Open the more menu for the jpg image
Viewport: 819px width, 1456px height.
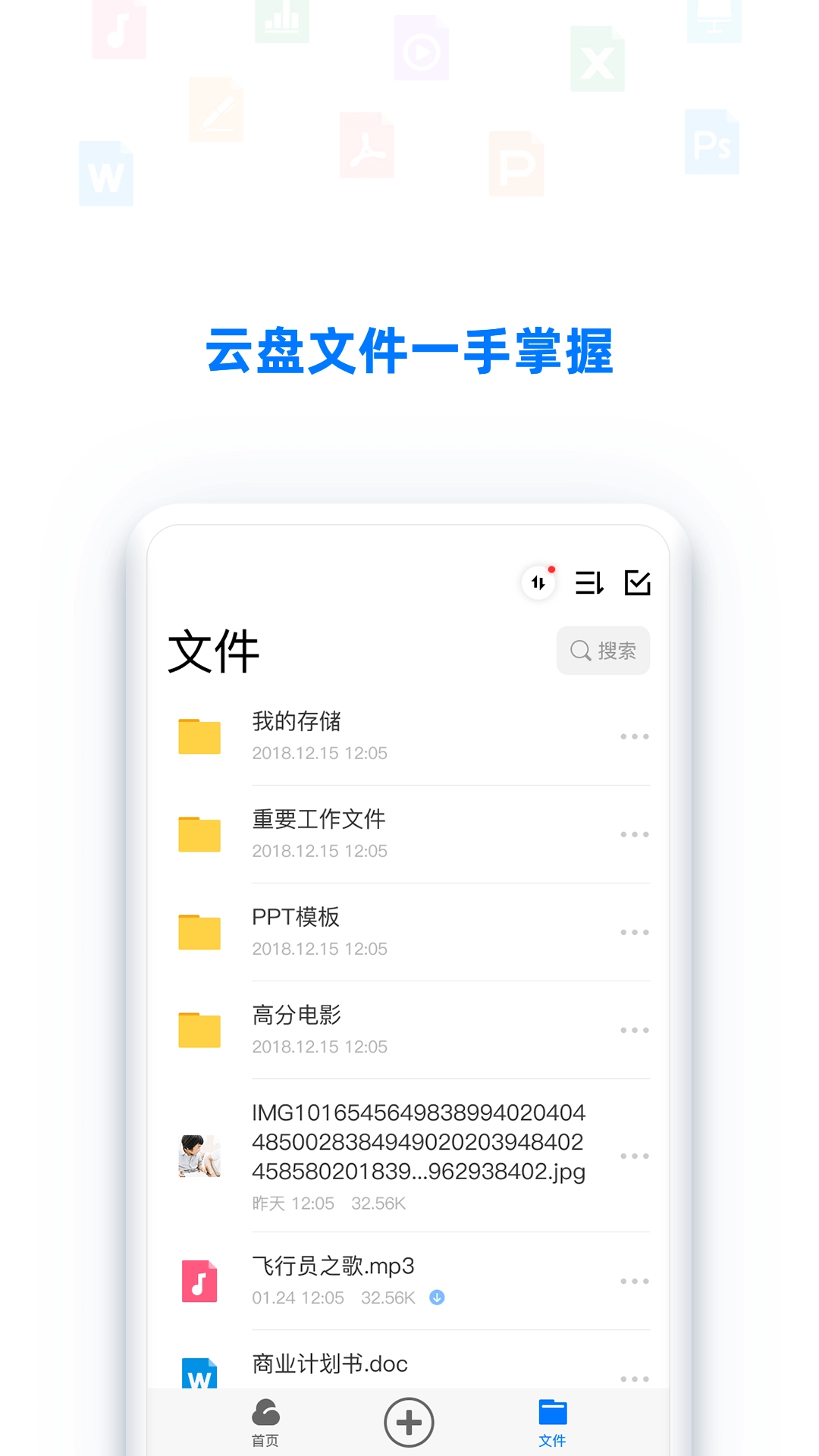tap(635, 1157)
